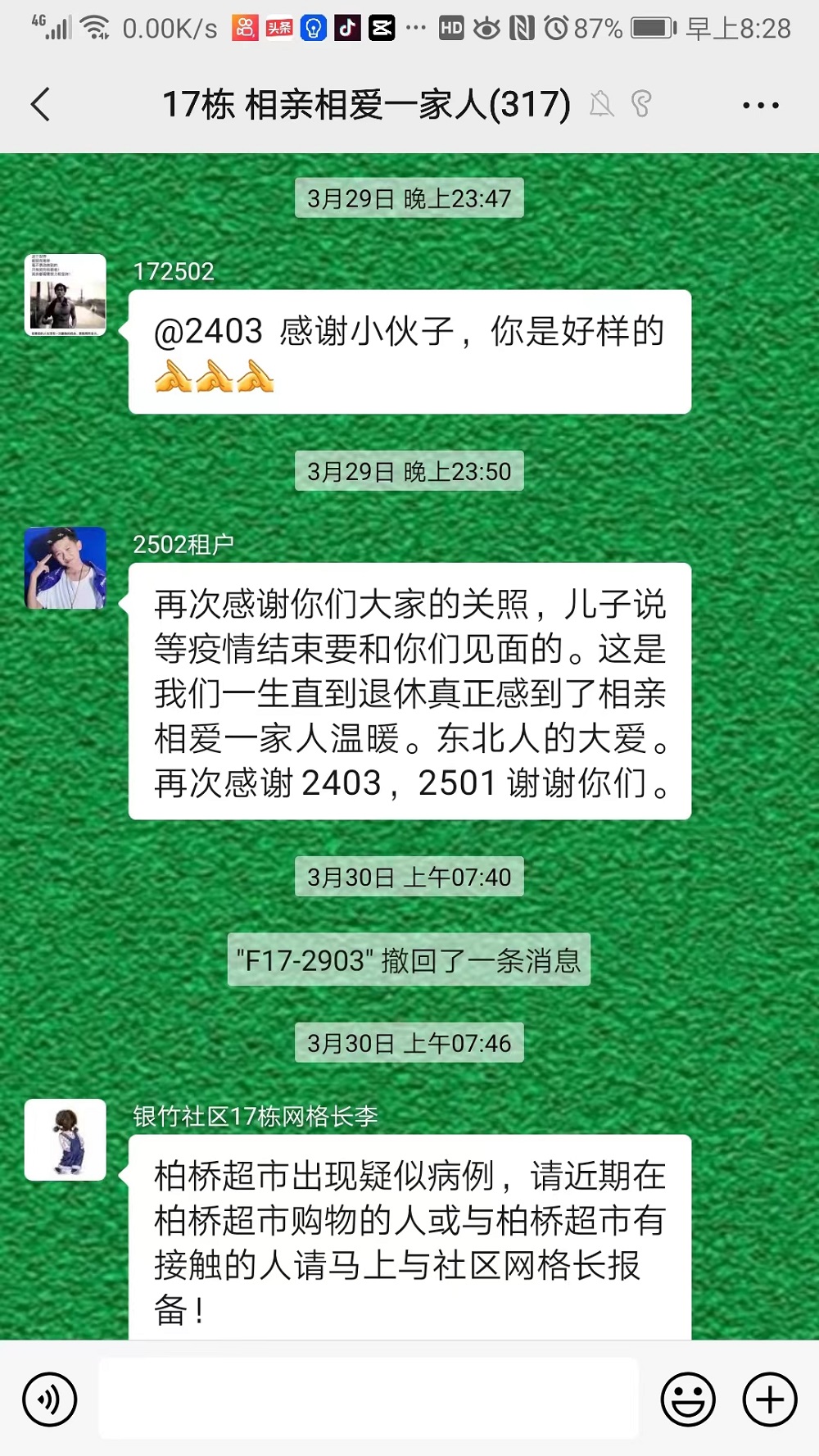Image resolution: width=819 pixels, height=1456 pixels.
Task: Open avatar of 银竹社区17栋网格长李
Action: pos(66,1140)
